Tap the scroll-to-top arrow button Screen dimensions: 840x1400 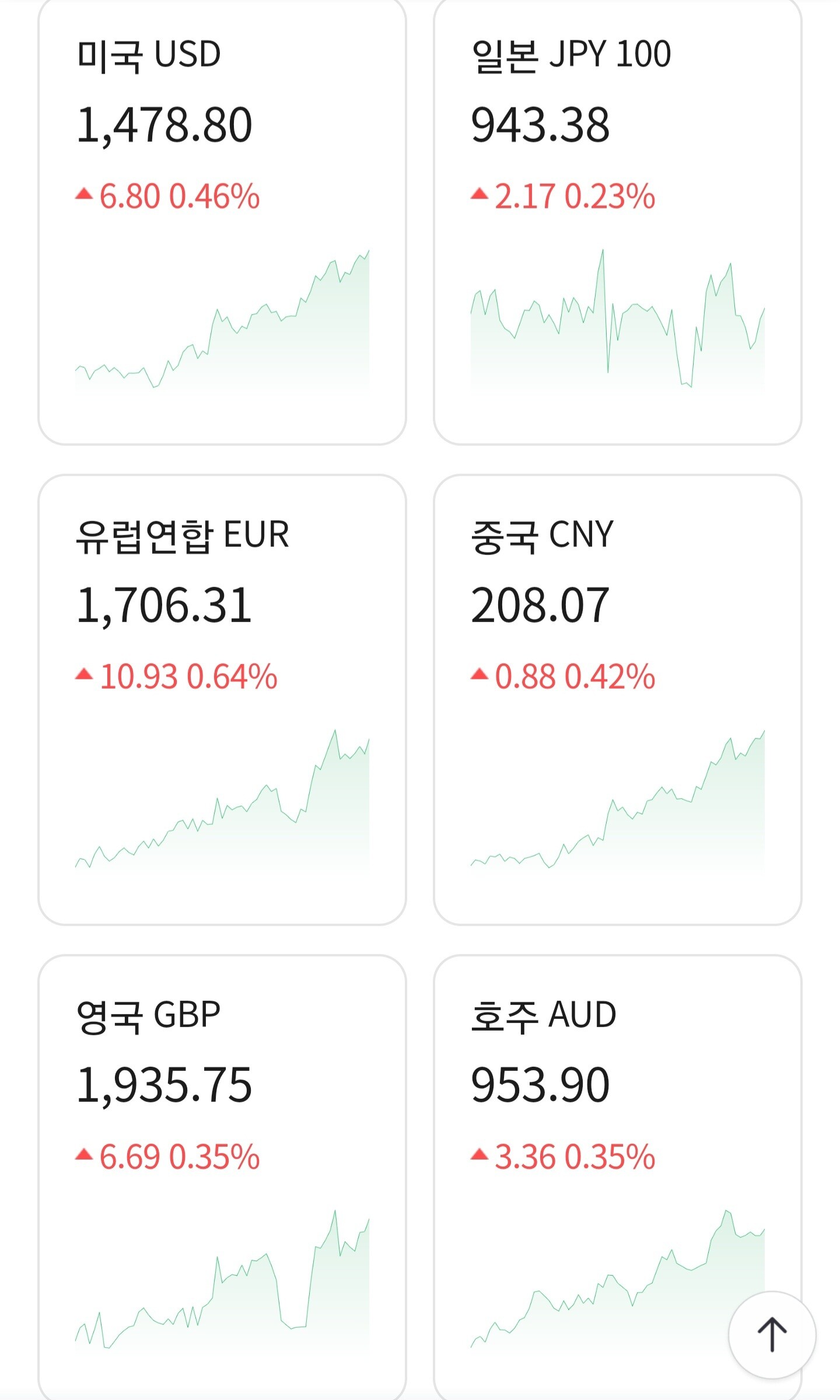coord(772,1335)
